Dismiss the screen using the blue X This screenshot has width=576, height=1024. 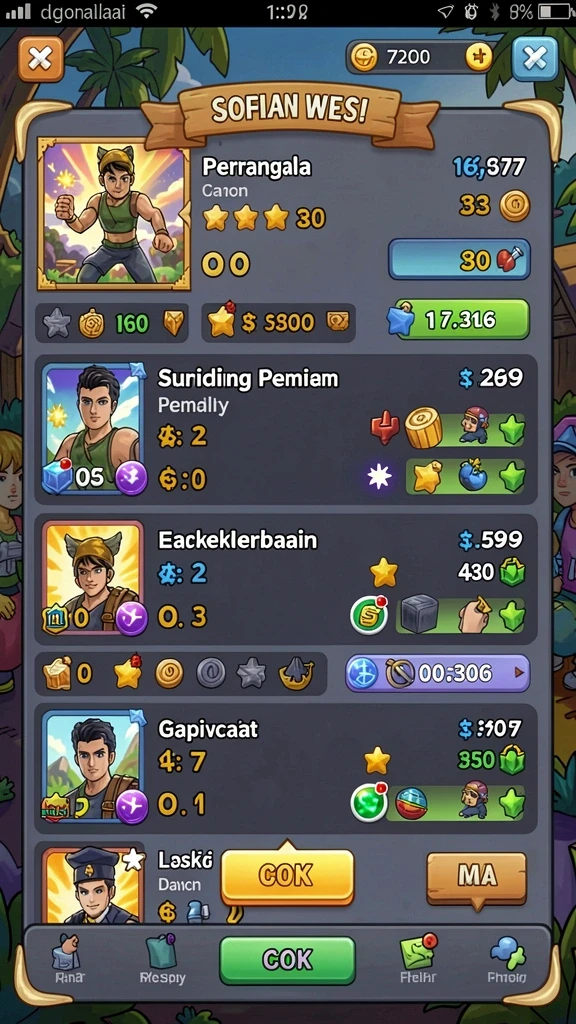[535, 59]
